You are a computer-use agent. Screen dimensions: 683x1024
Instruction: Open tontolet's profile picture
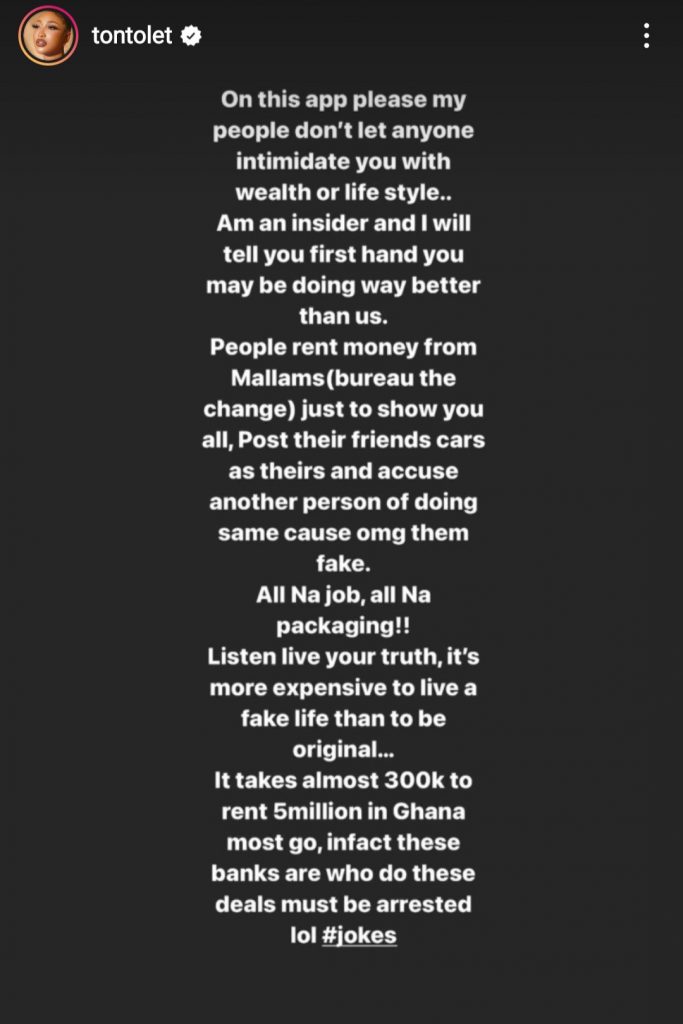pos(47,36)
